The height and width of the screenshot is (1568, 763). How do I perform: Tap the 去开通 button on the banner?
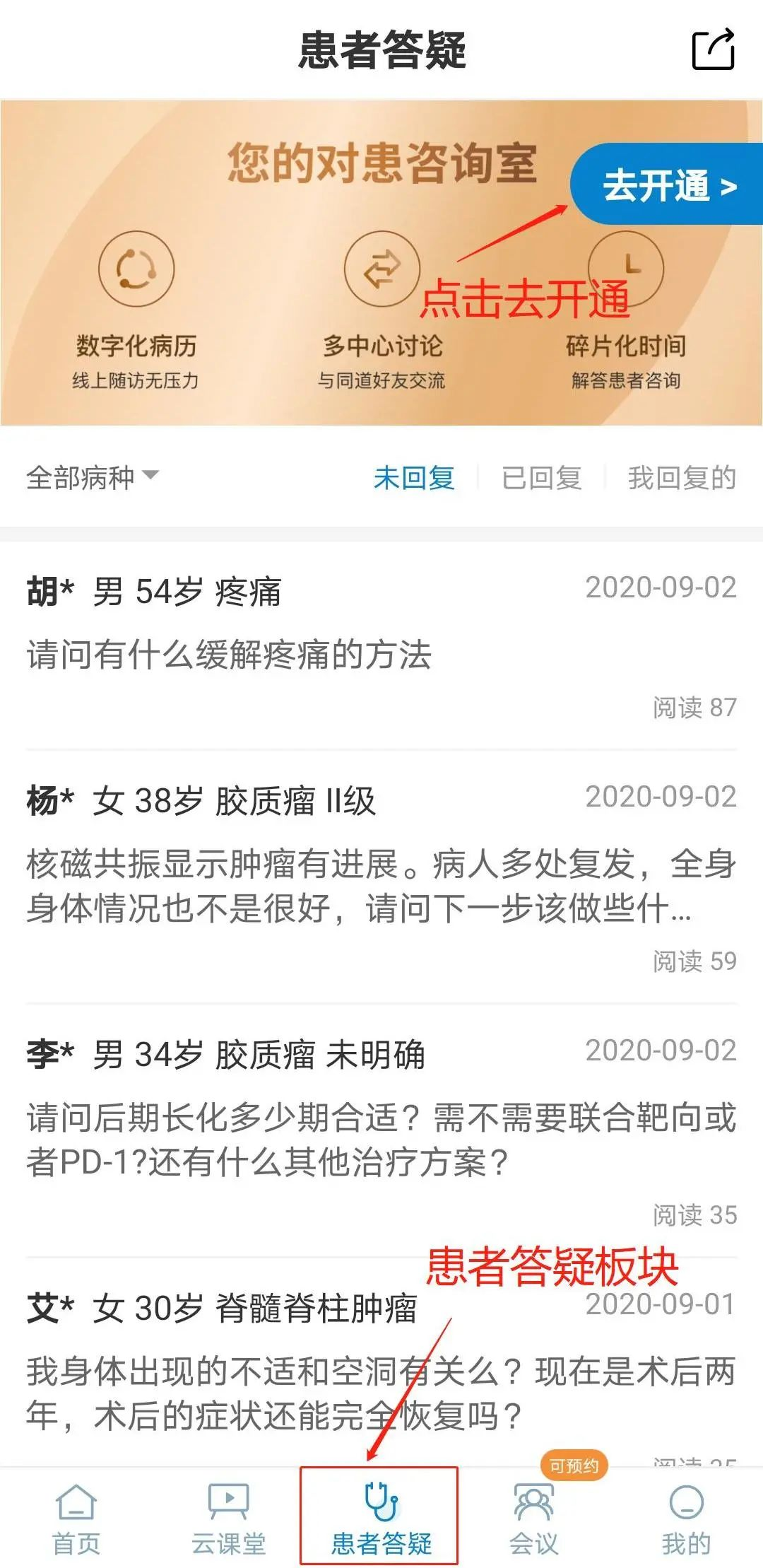[x=668, y=185]
